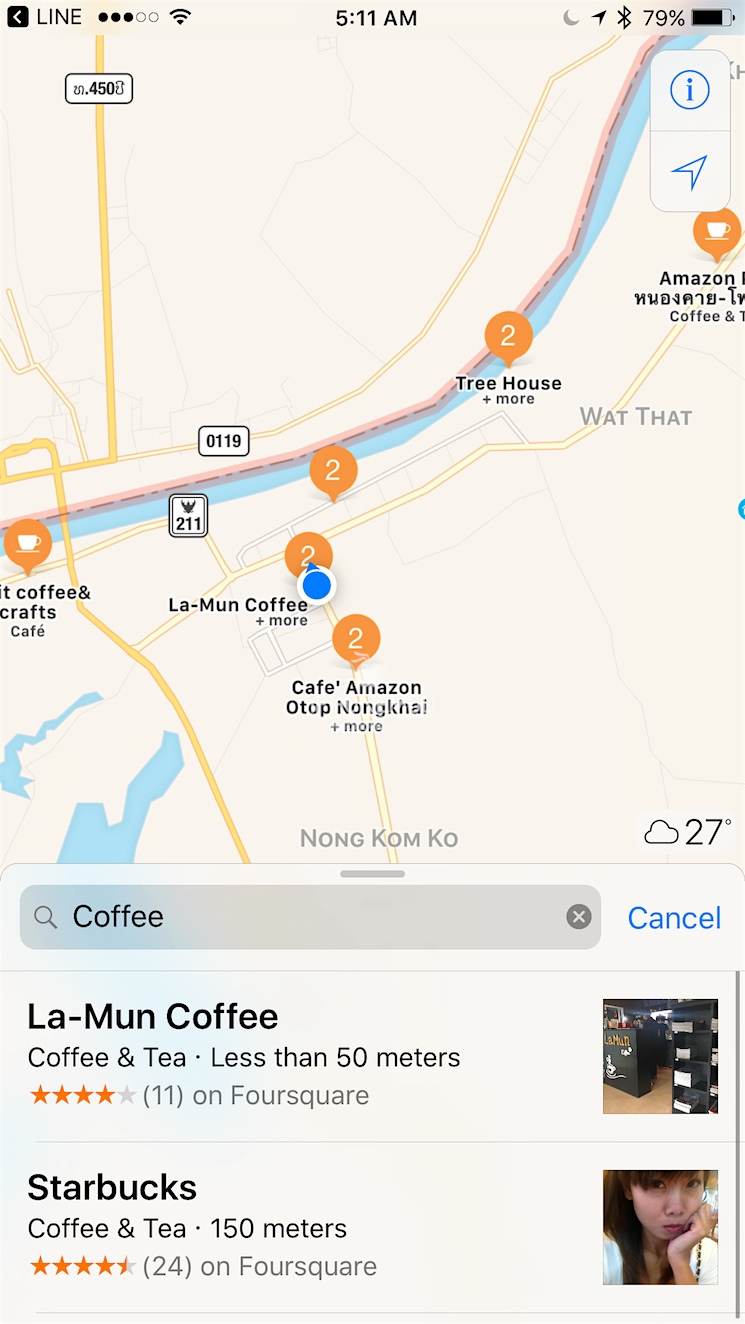Open the map info settings button
Viewport: 745px width, 1324px height.
point(689,91)
